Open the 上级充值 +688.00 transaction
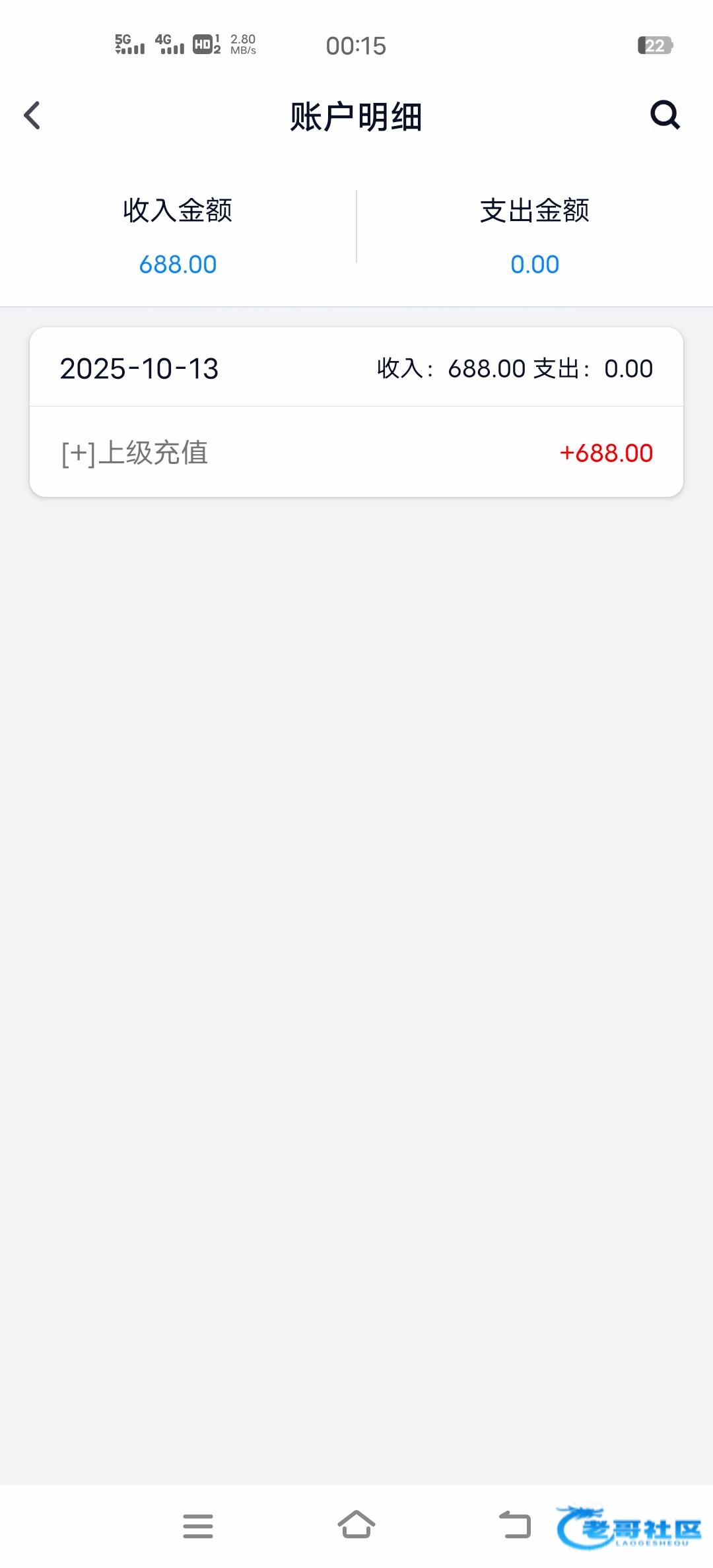Screen dimensions: 713x1568 356,453
